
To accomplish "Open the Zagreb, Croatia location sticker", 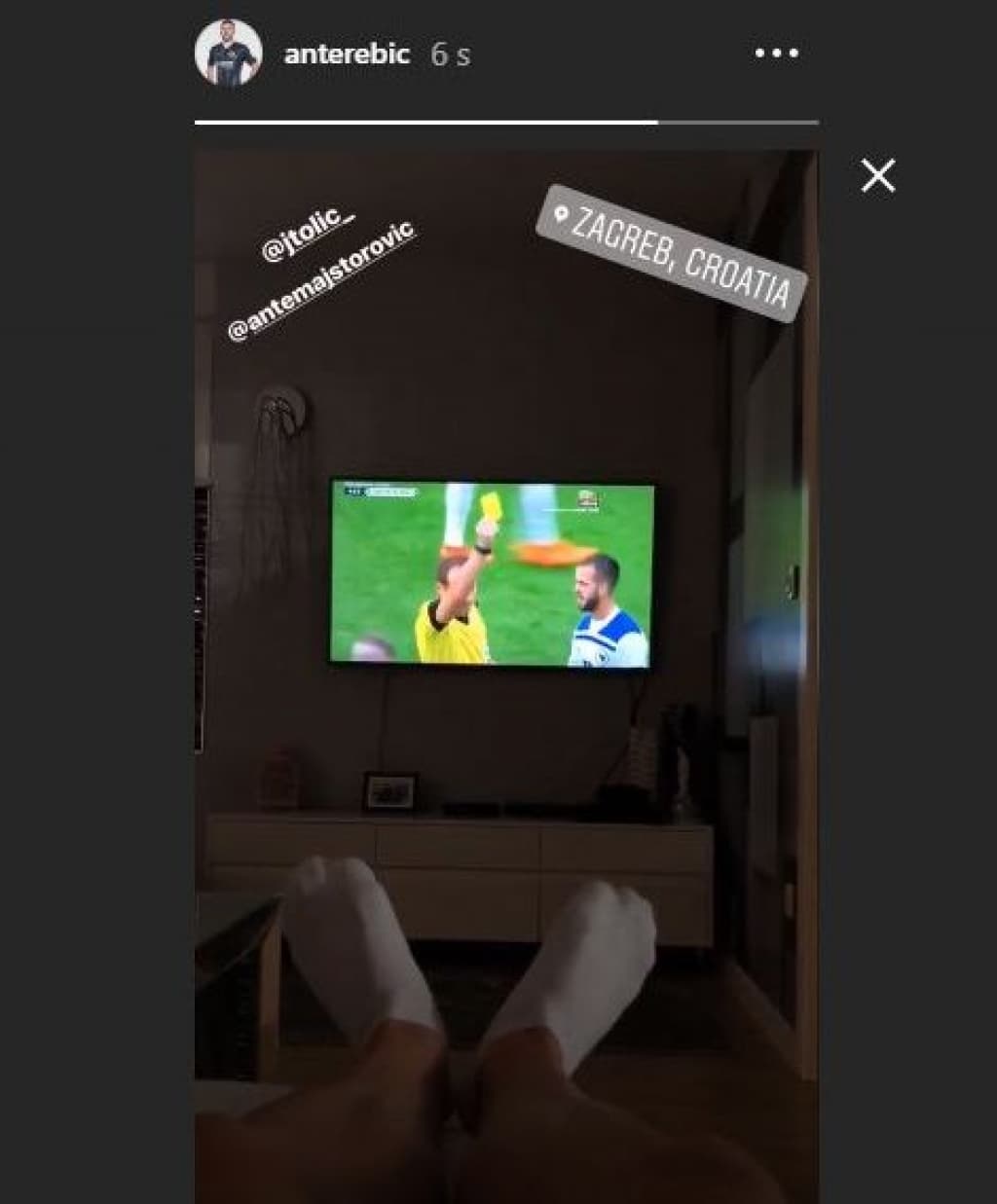I will click(673, 253).
